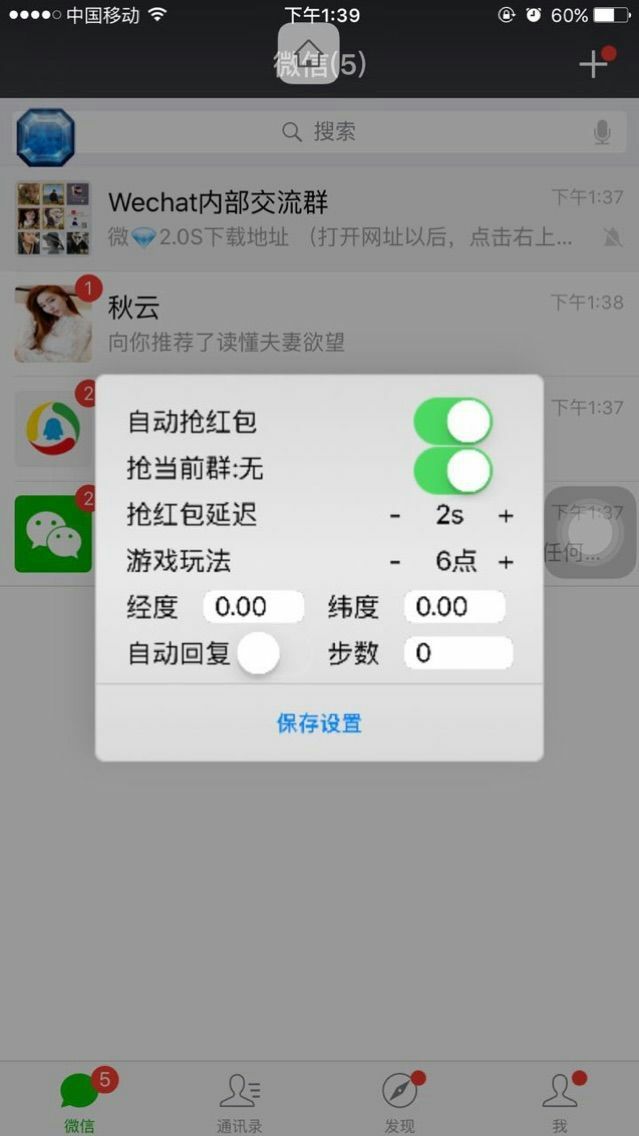Screen dimensions: 639x1136
Task: Switch to the 我 tab
Action: [x=560, y=1100]
